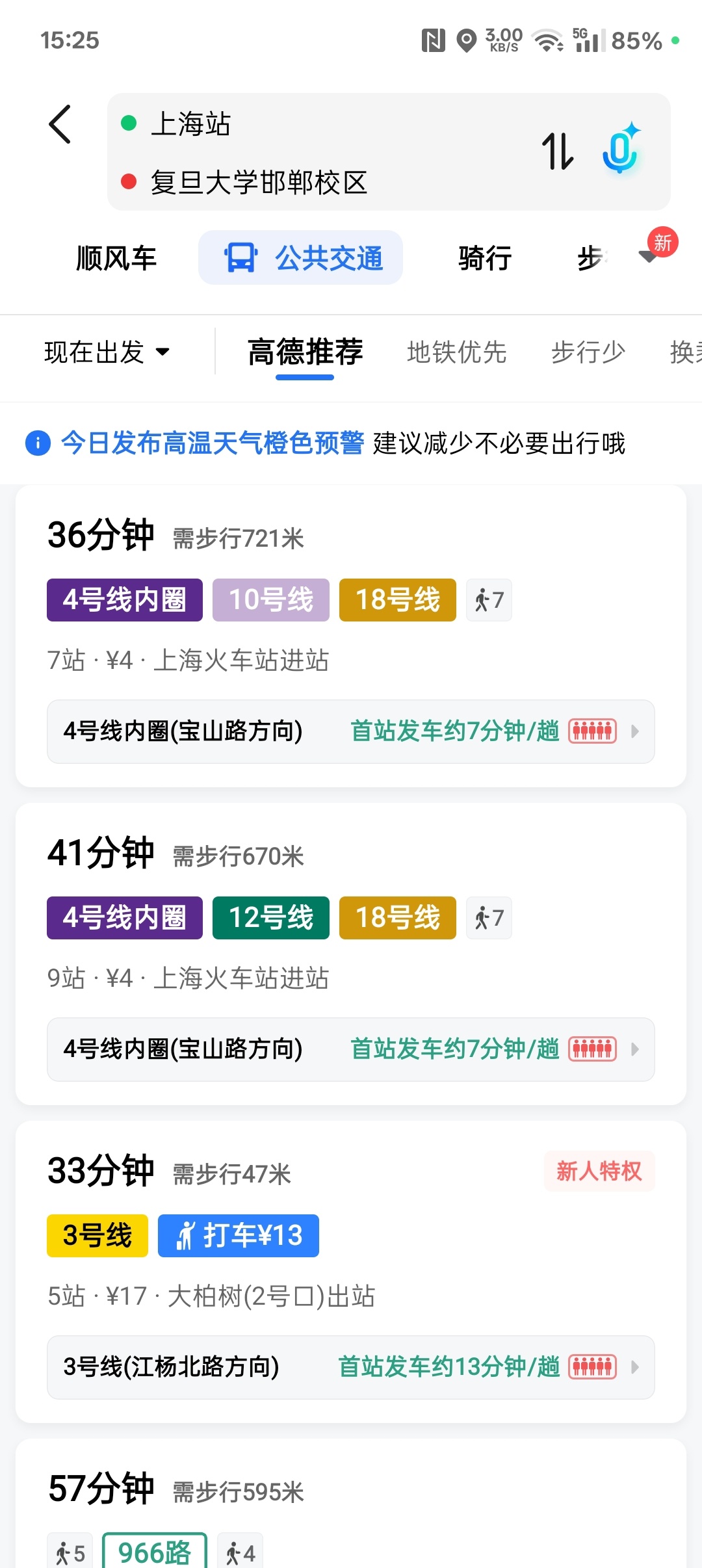The width and height of the screenshot is (702, 1568).
Task: Swap origin and destination
Action: (x=558, y=151)
